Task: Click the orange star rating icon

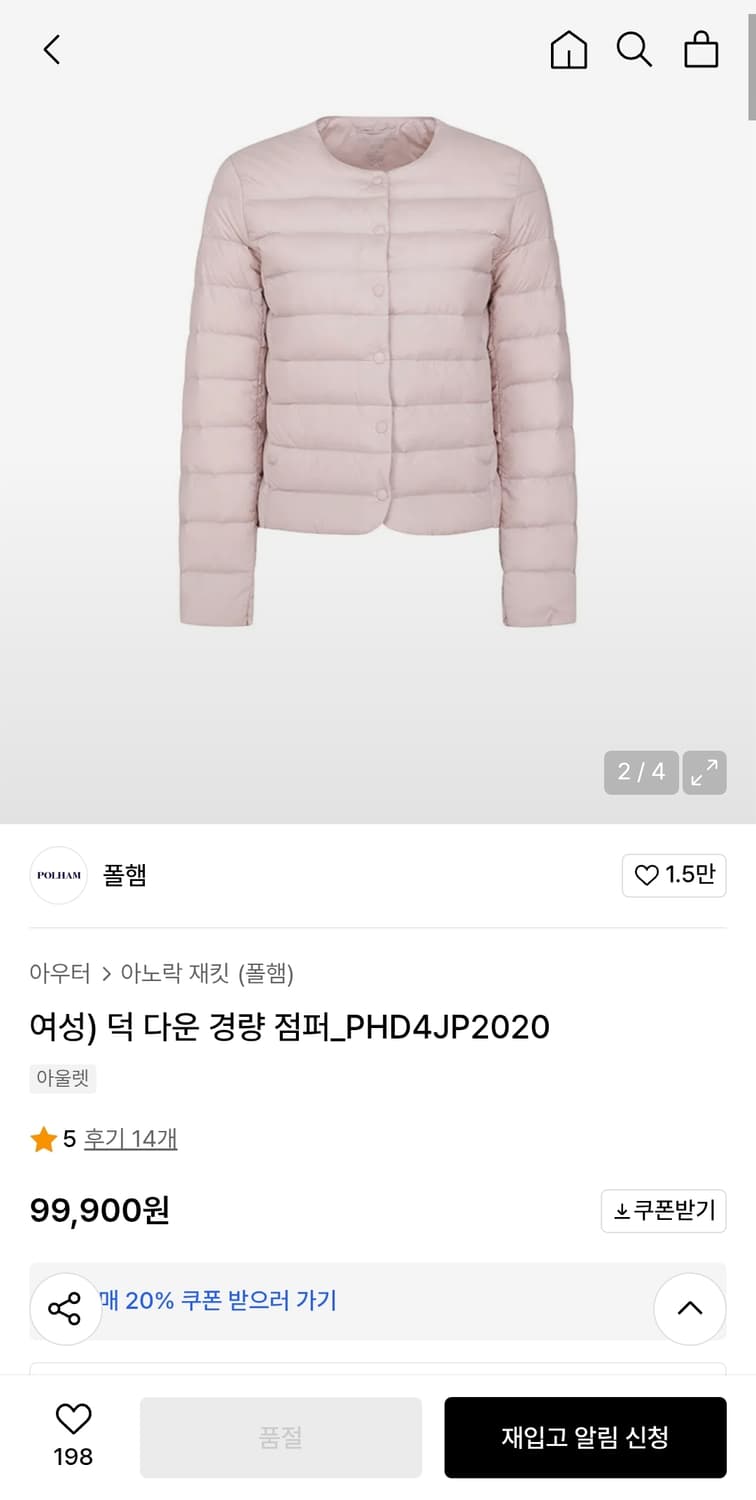Action: coord(44,1139)
